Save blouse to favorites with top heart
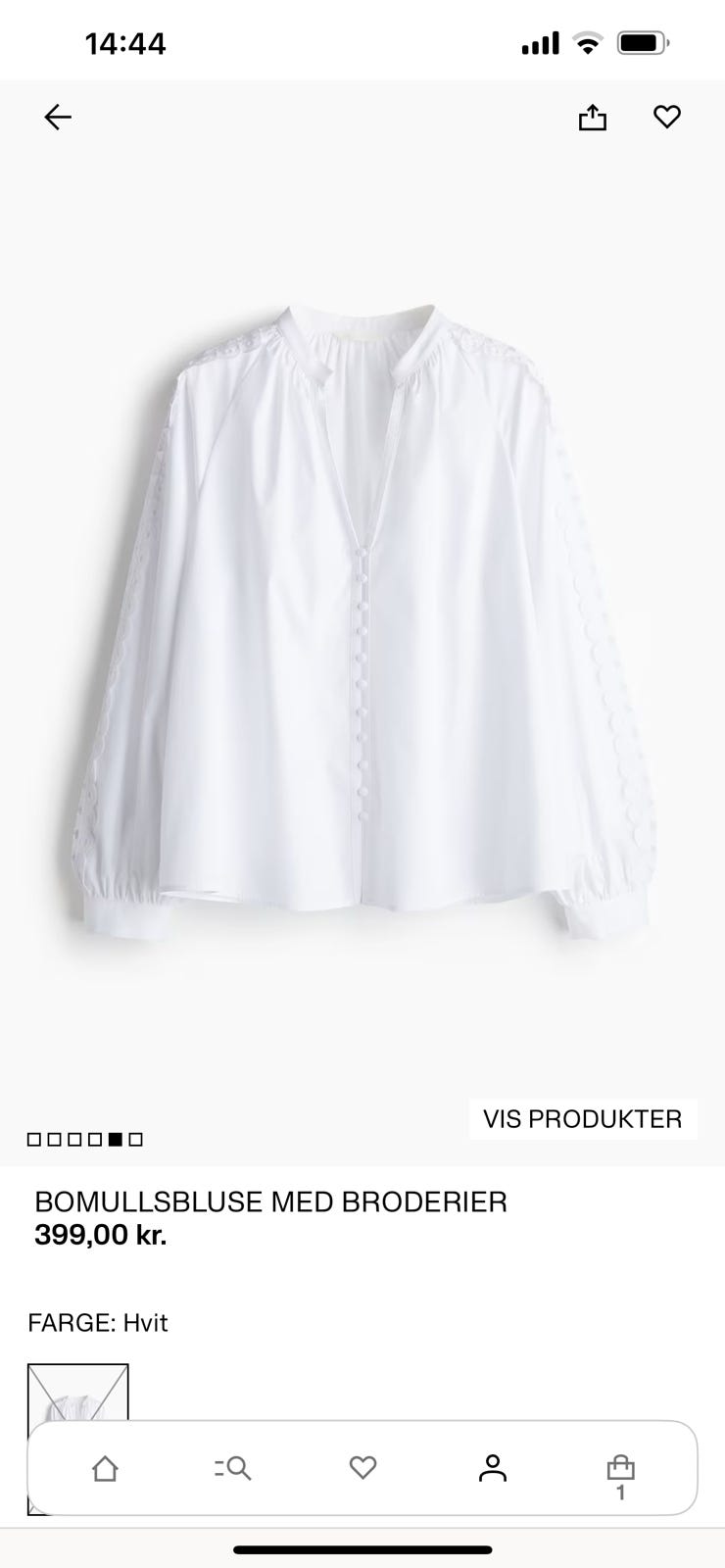The height and width of the screenshot is (1568, 725). (666, 118)
